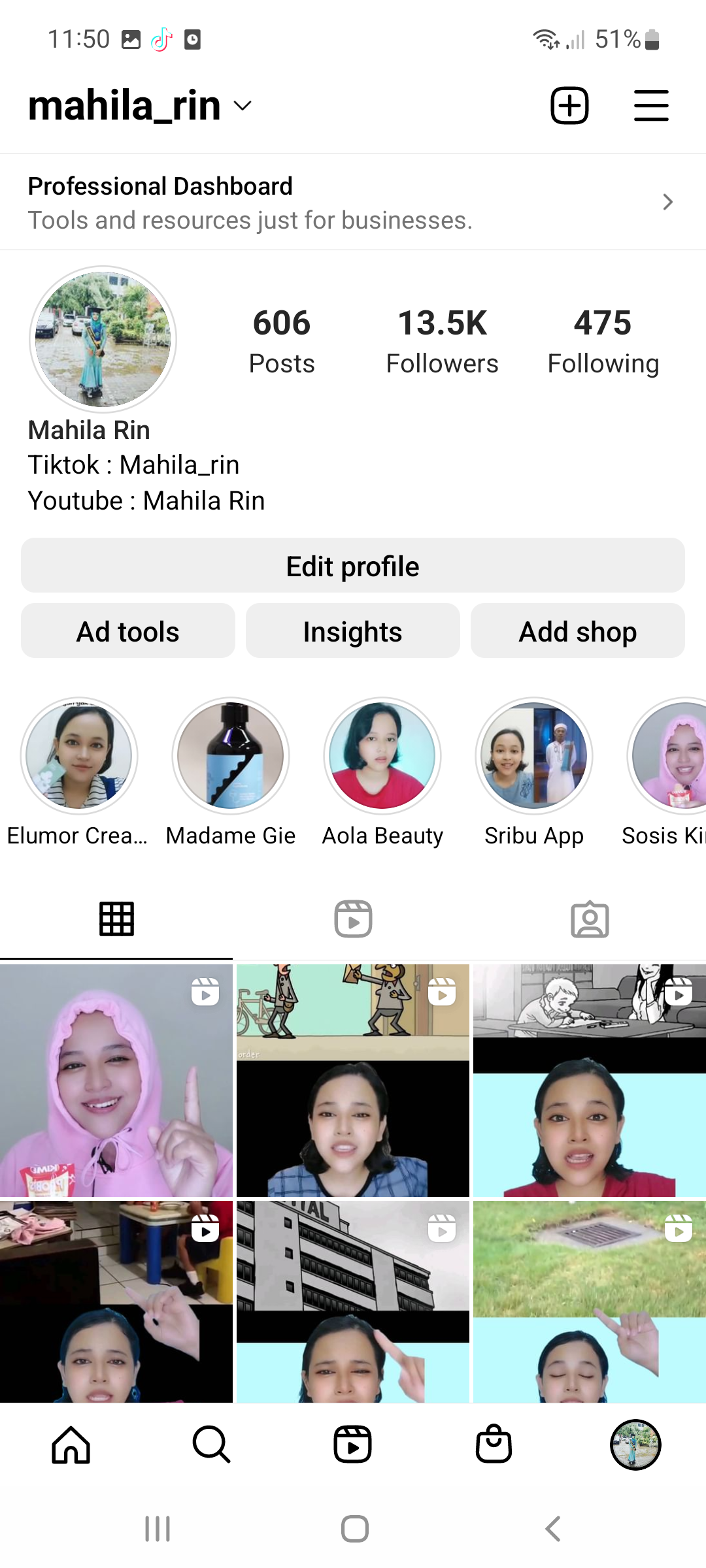Open the Aola Beauty story highlight
706x1568 pixels.
coord(382,756)
